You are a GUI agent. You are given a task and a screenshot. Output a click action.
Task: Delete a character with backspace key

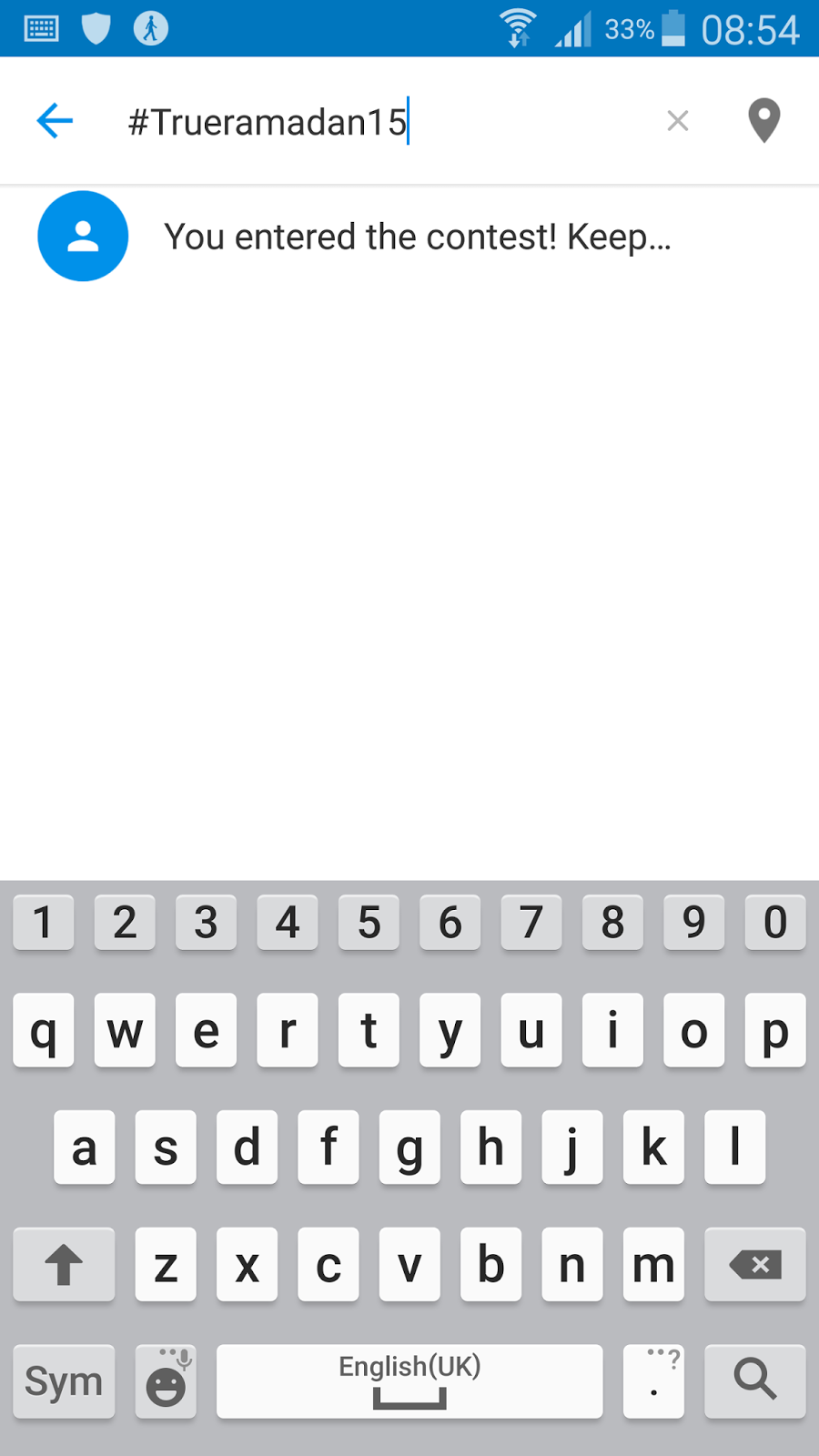[755, 1264]
